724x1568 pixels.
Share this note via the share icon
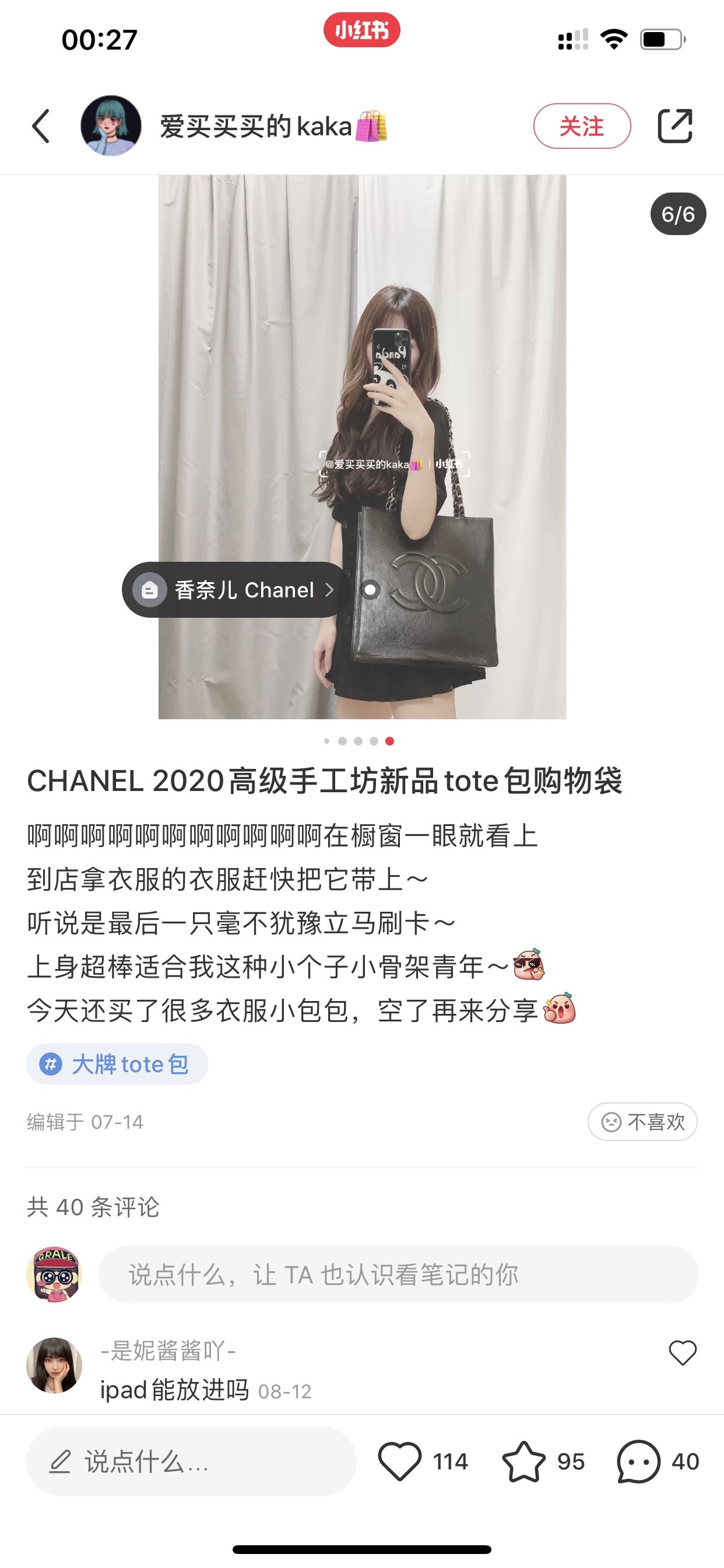pyautogui.click(x=674, y=126)
